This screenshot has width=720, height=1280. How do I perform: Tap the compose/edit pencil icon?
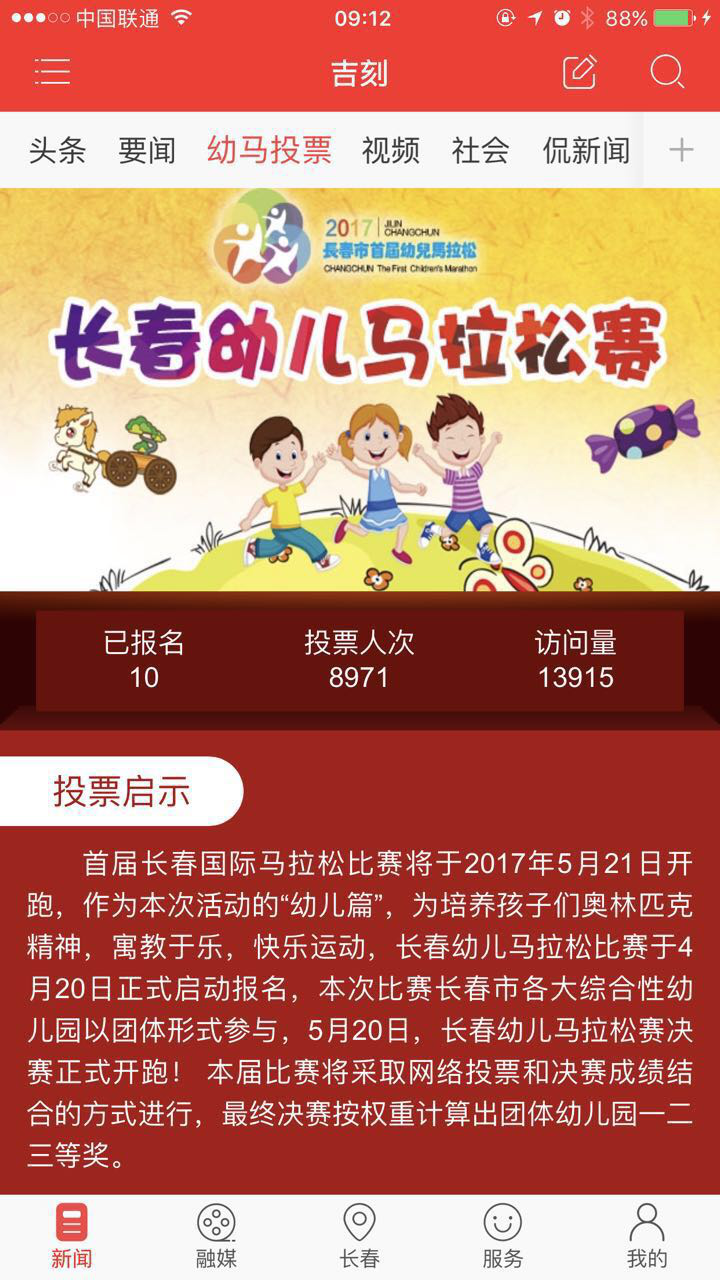580,73
